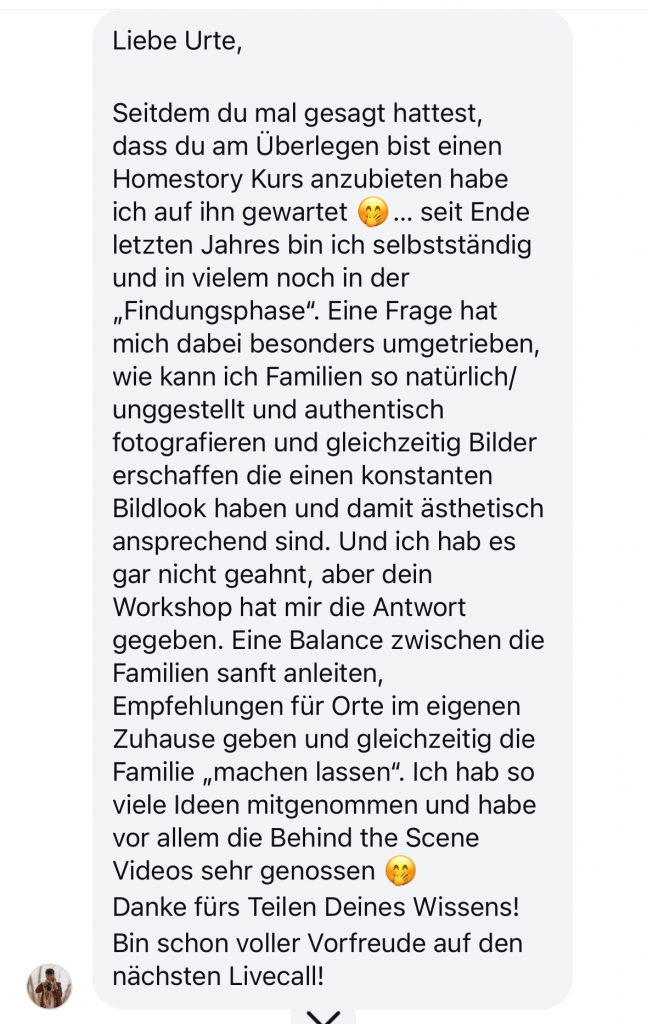
Task: Jump to latest messages via down chevron
Action: click(x=323, y=1016)
